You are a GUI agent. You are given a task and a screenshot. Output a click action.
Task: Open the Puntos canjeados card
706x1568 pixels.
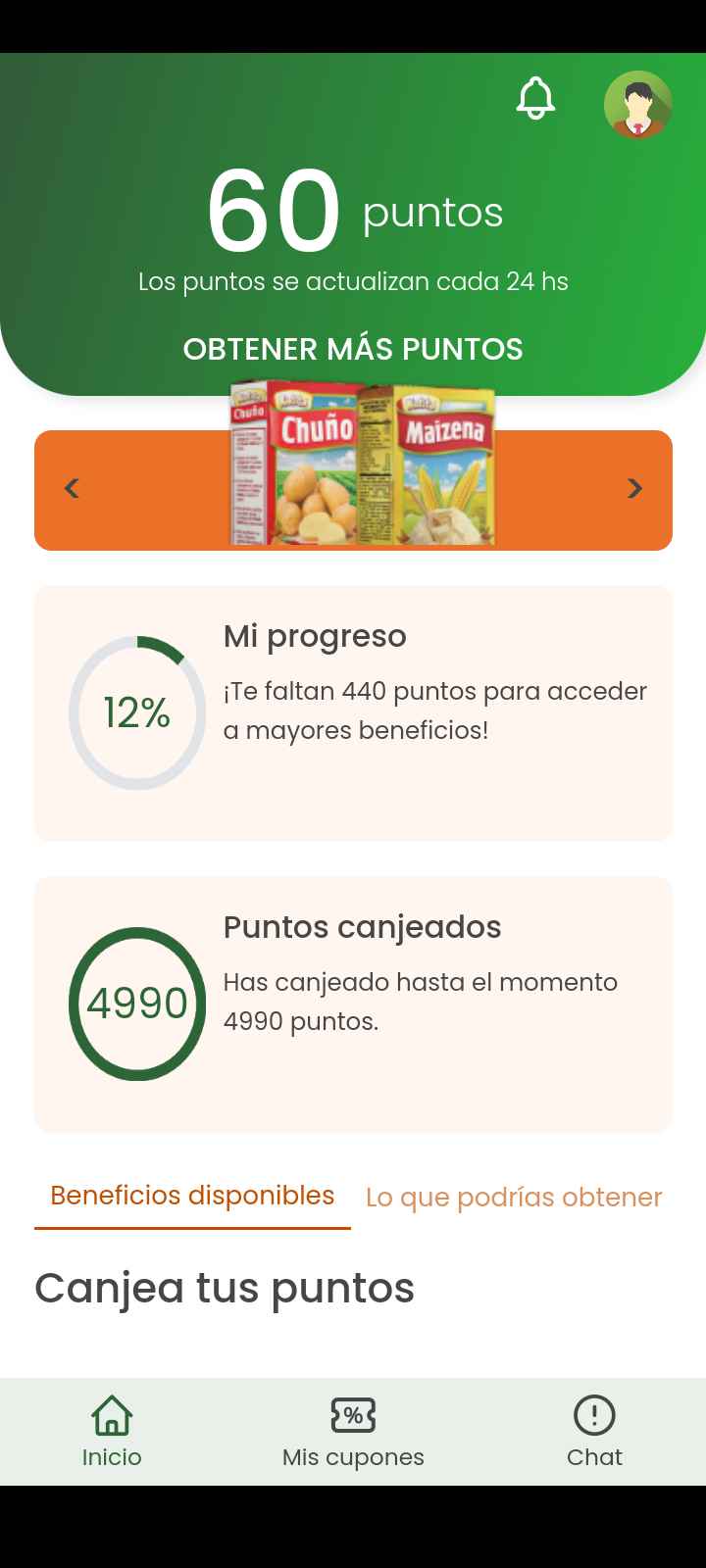(353, 1004)
